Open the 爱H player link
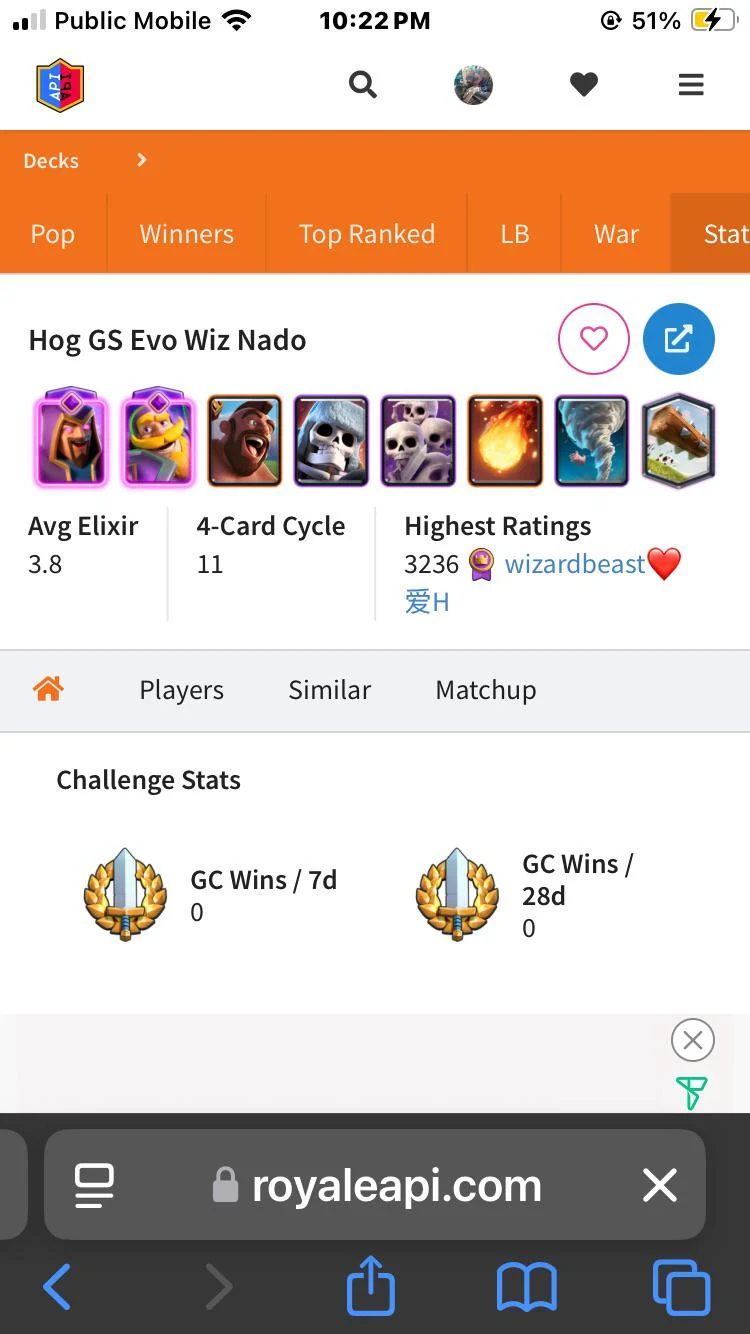 coord(426,601)
